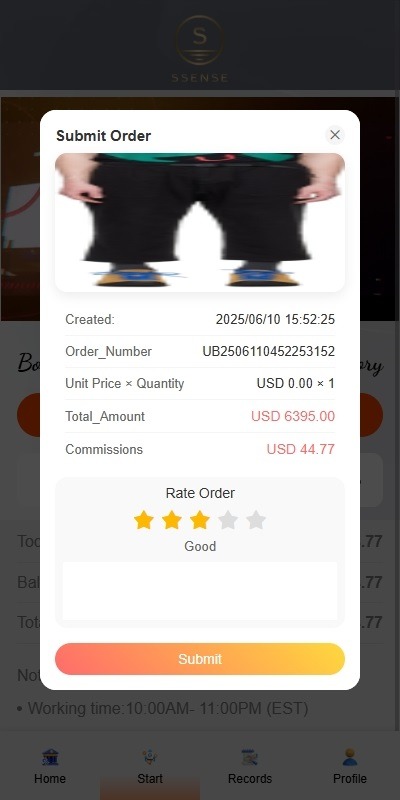Select the third star rating
Viewport: 400px width, 800px height.
coord(200,520)
